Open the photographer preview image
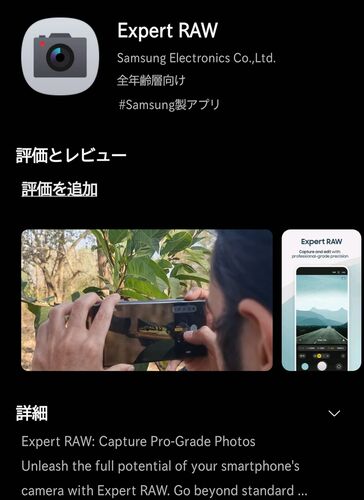Viewport: 364px width, 500px height. pos(147,300)
